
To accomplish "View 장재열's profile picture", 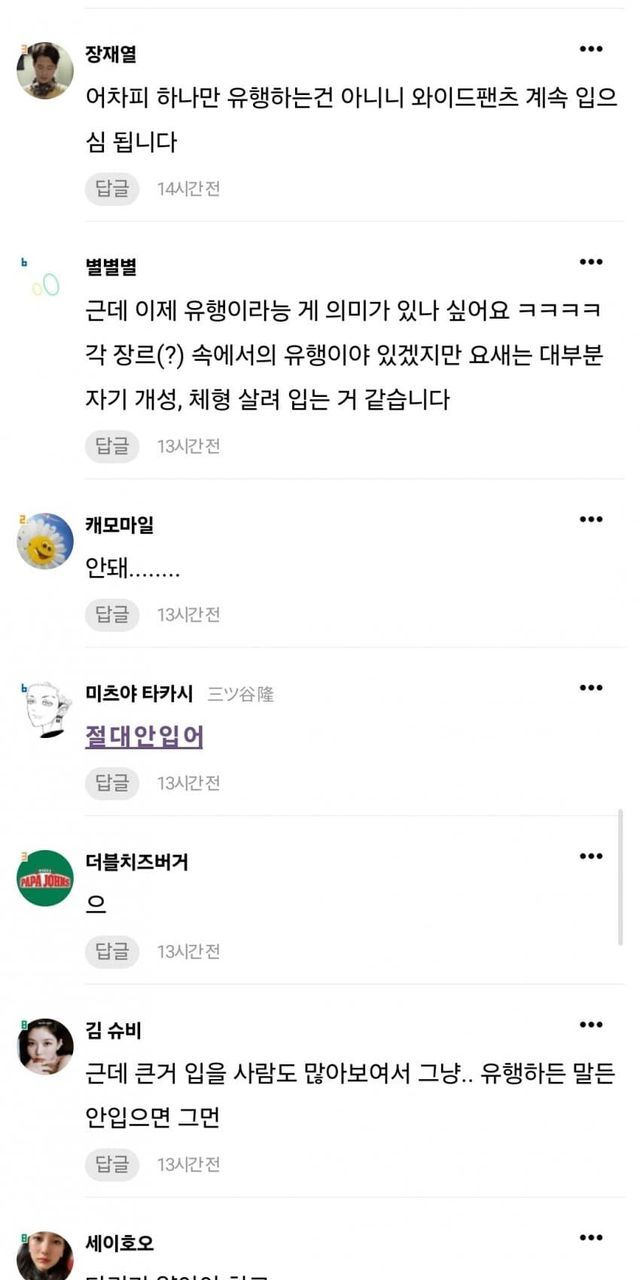I will [45, 71].
